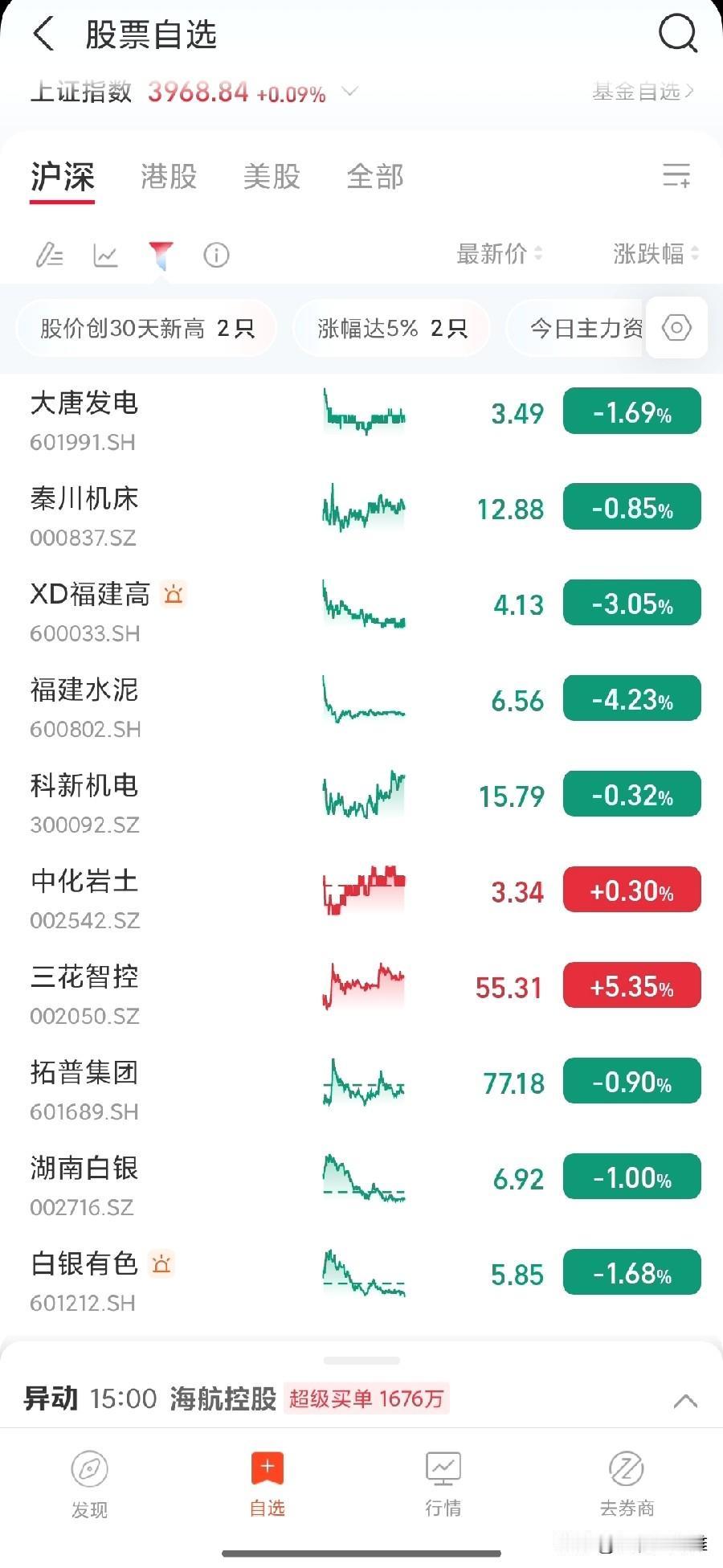Tap the red funnel filter icon
Screen dimensions: 723x1568
click(x=161, y=255)
